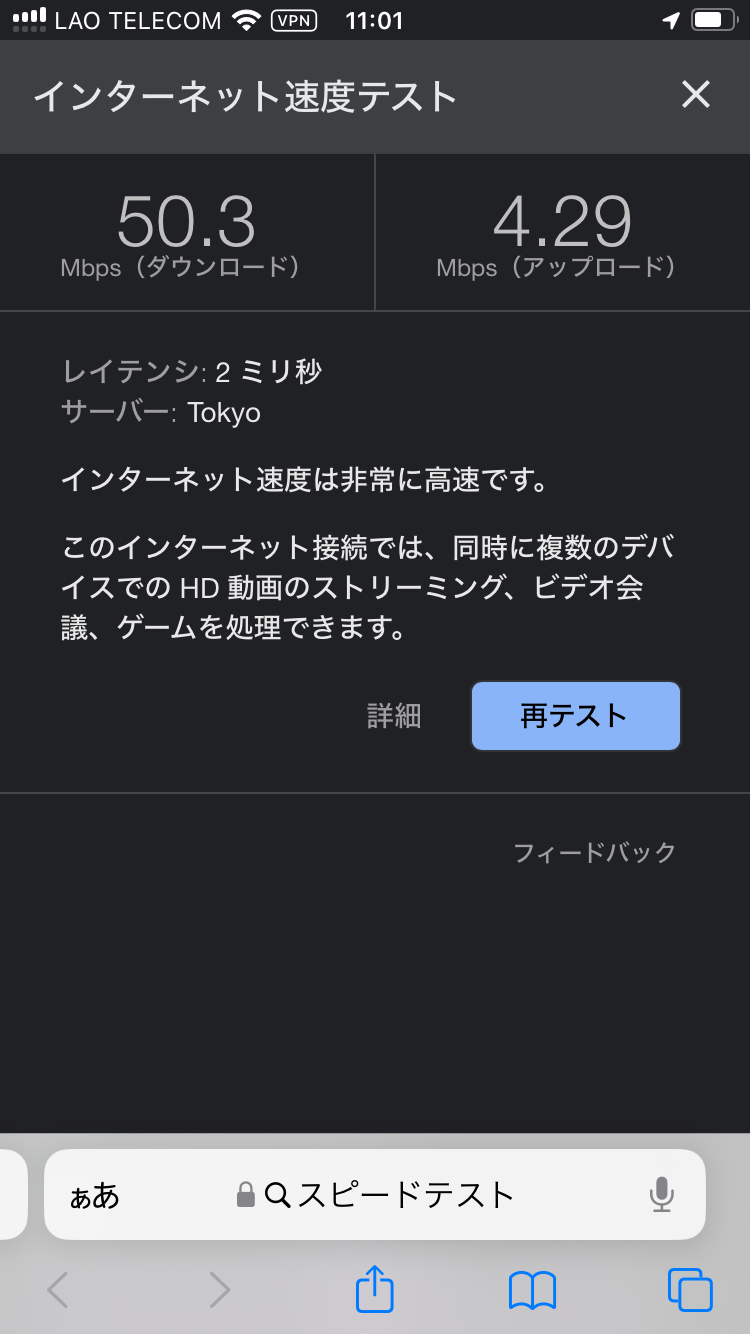Open the 詳細 details link

click(394, 716)
